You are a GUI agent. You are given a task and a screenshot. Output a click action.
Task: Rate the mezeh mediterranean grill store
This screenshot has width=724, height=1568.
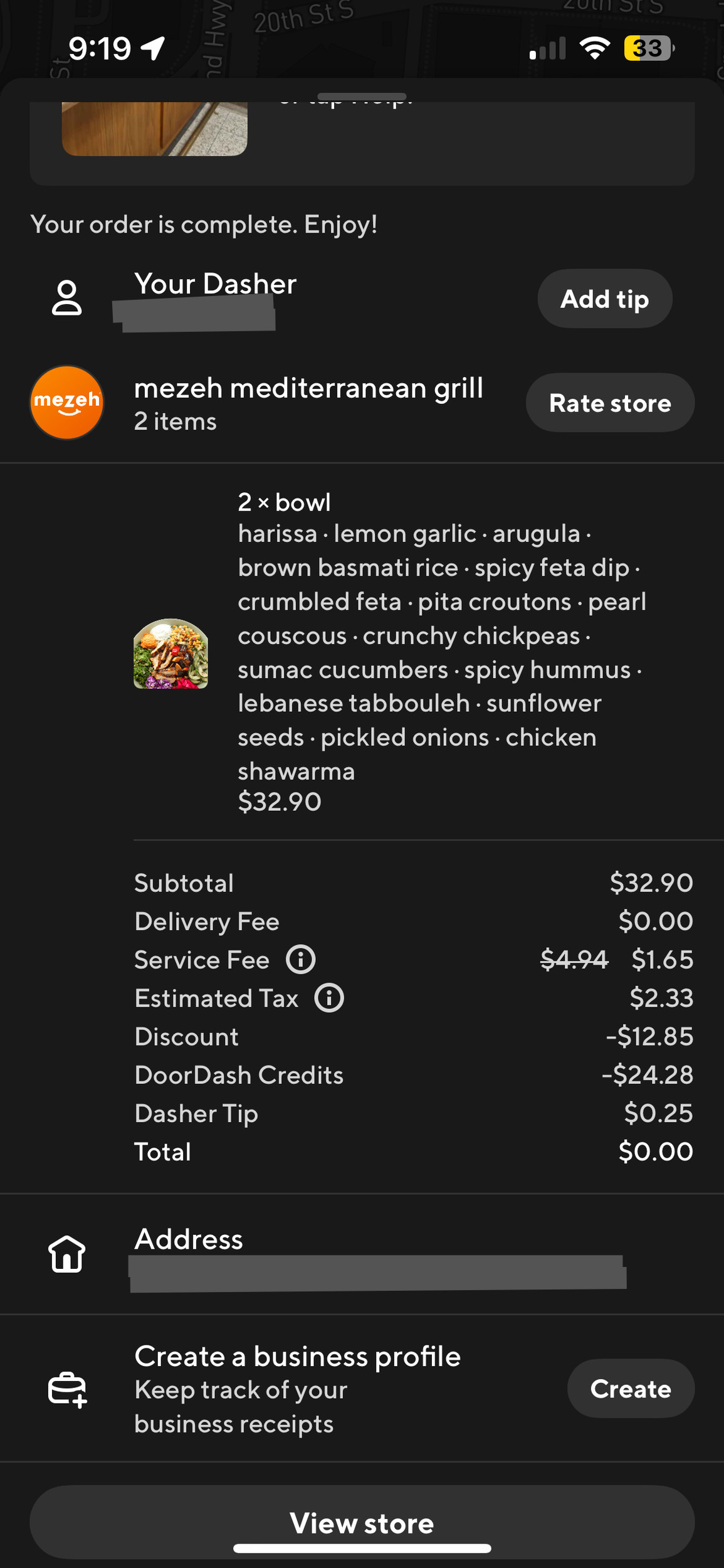(609, 403)
